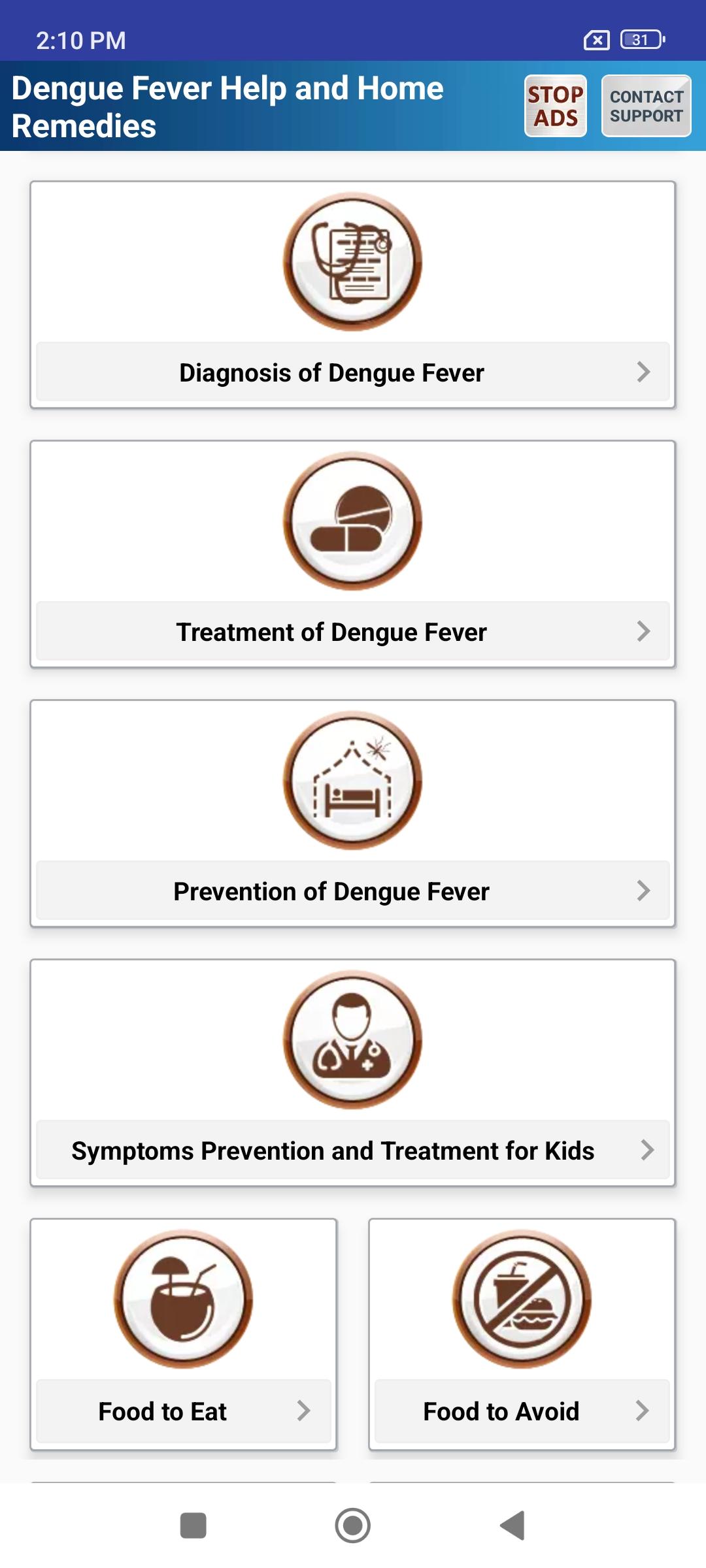This screenshot has width=706, height=1568.
Task: Tap the system home button
Action: pyautogui.click(x=353, y=1526)
